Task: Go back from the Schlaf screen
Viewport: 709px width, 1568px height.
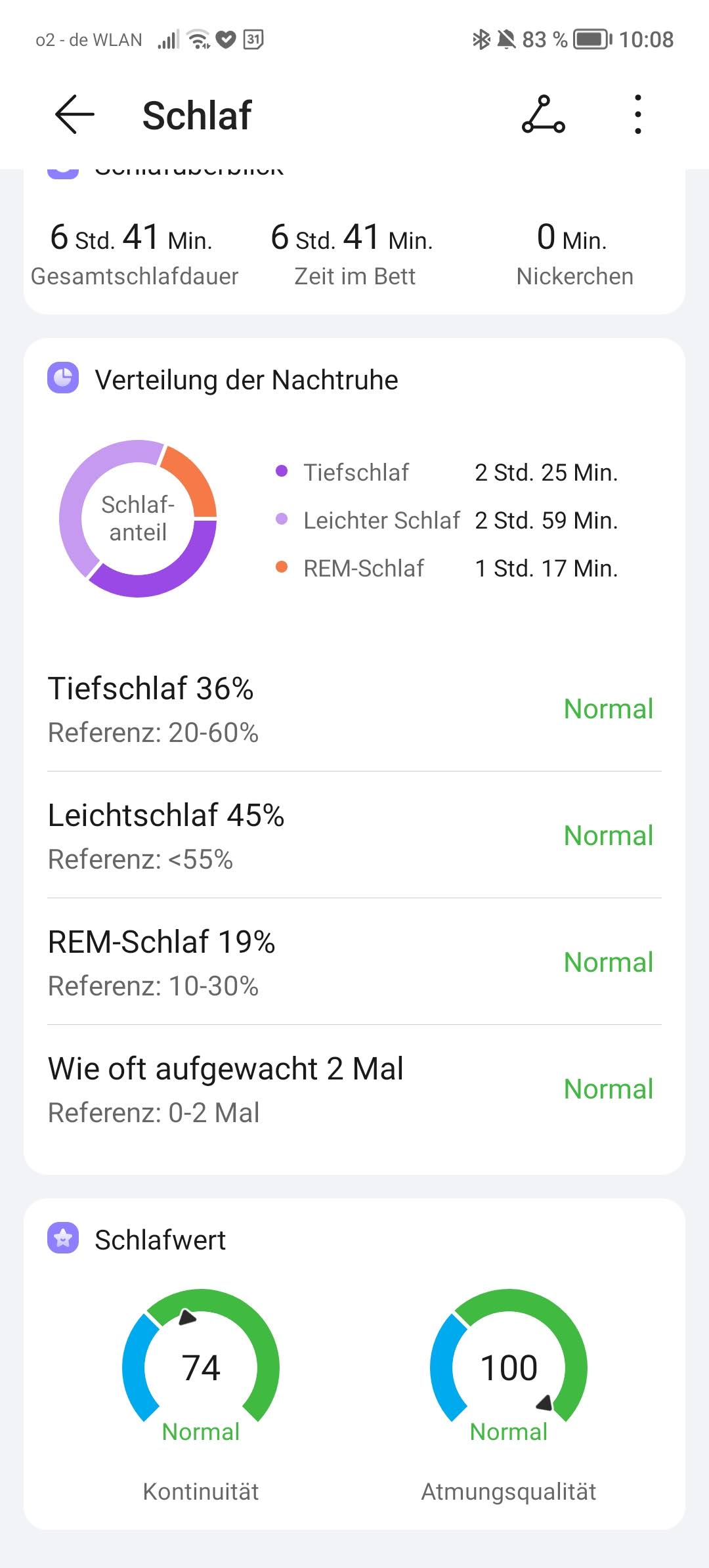Action: click(x=74, y=114)
